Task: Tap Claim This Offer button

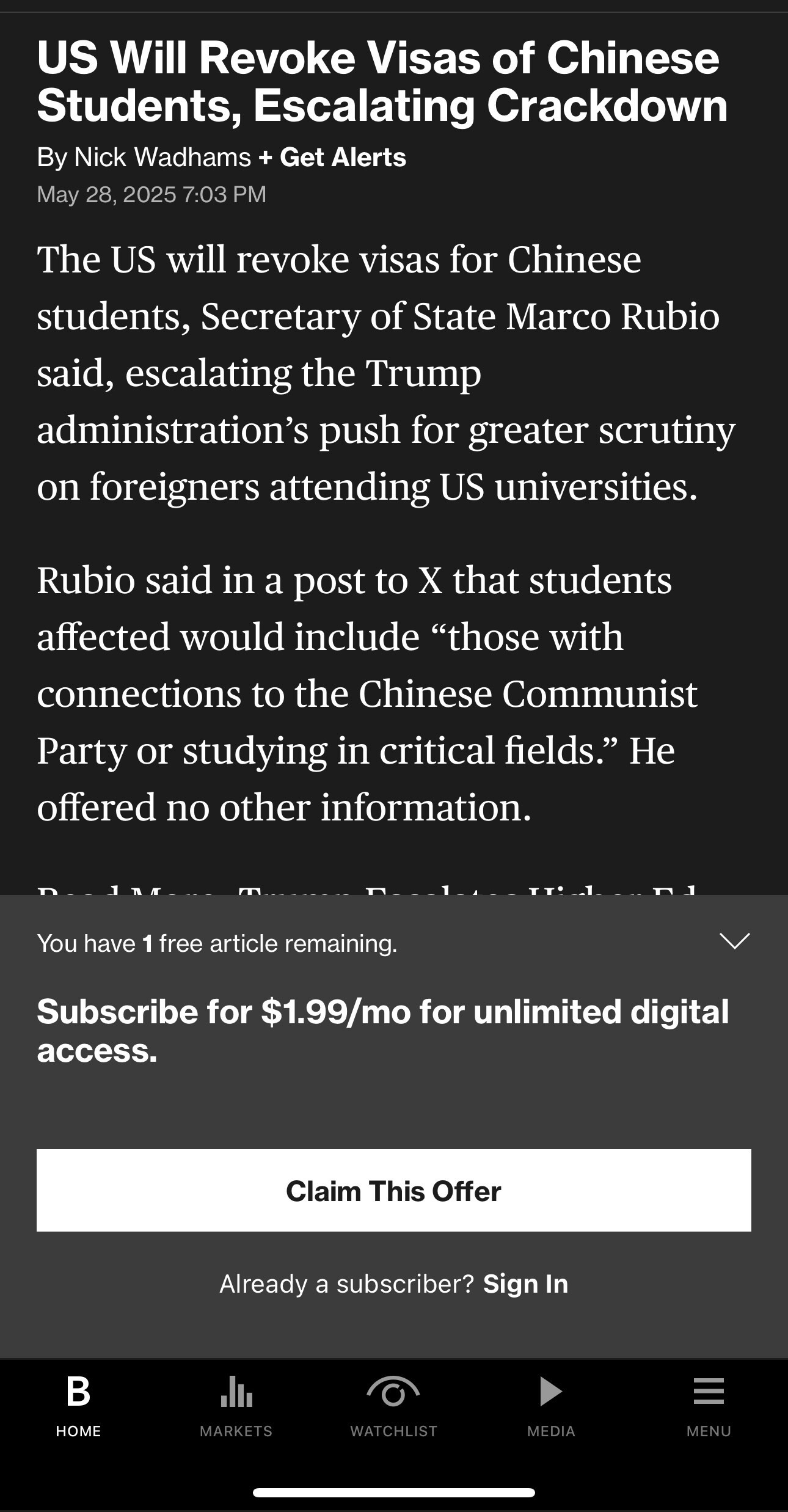Action: (x=394, y=1190)
